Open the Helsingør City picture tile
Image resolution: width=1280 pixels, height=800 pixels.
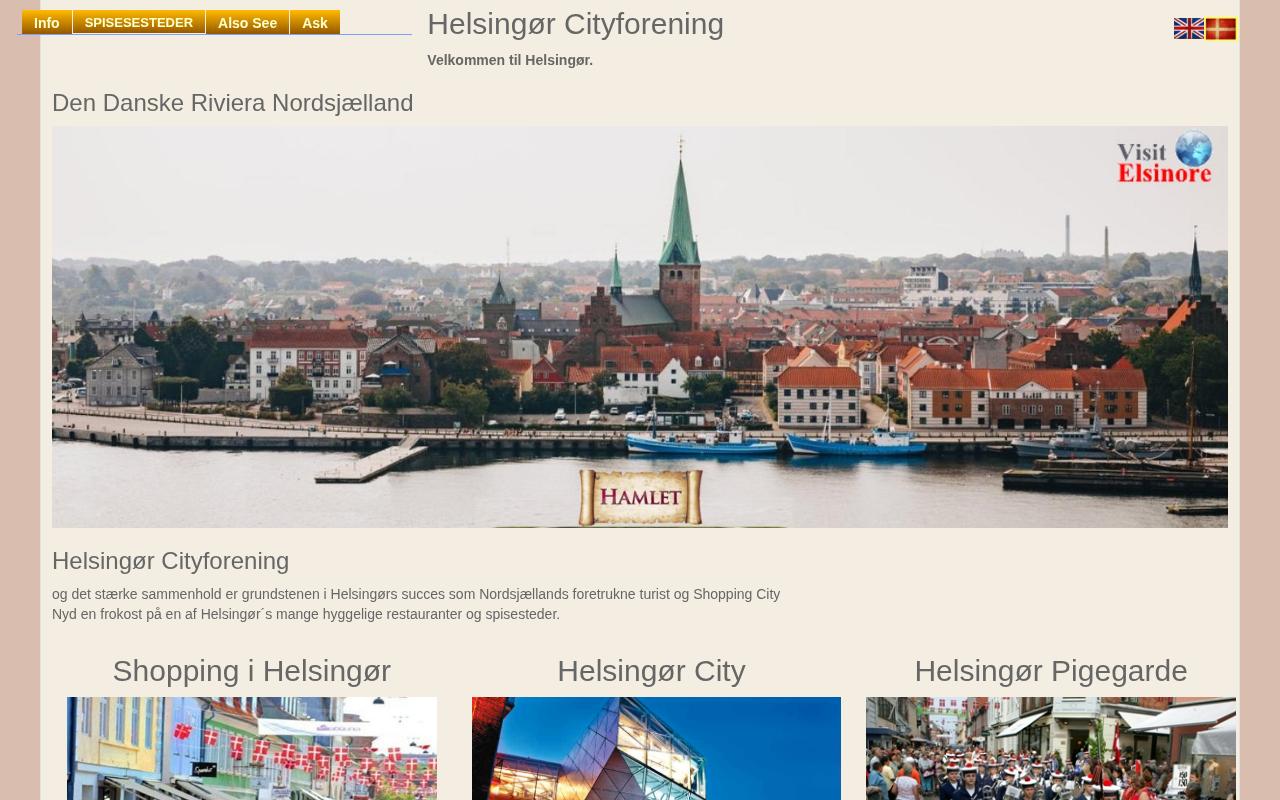pyautogui.click(x=656, y=748)
